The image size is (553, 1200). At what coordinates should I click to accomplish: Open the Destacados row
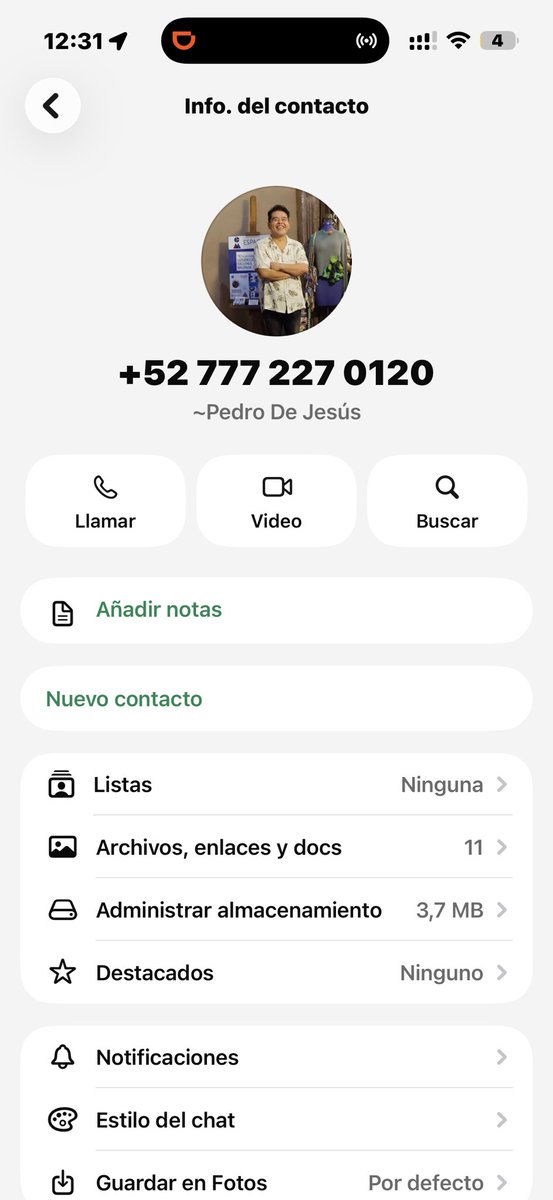[276, 973]
